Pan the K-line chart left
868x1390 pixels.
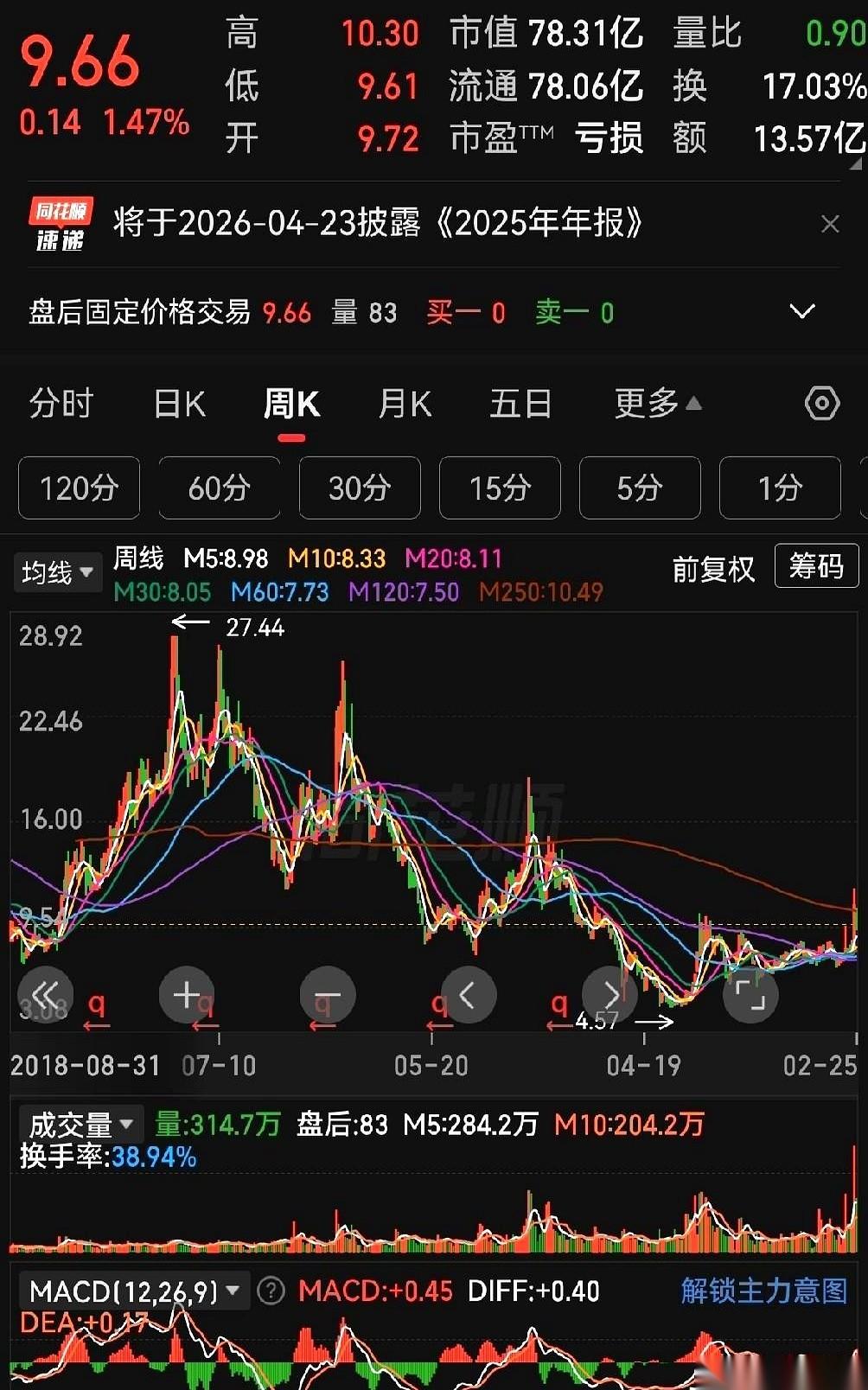(469, 995)
